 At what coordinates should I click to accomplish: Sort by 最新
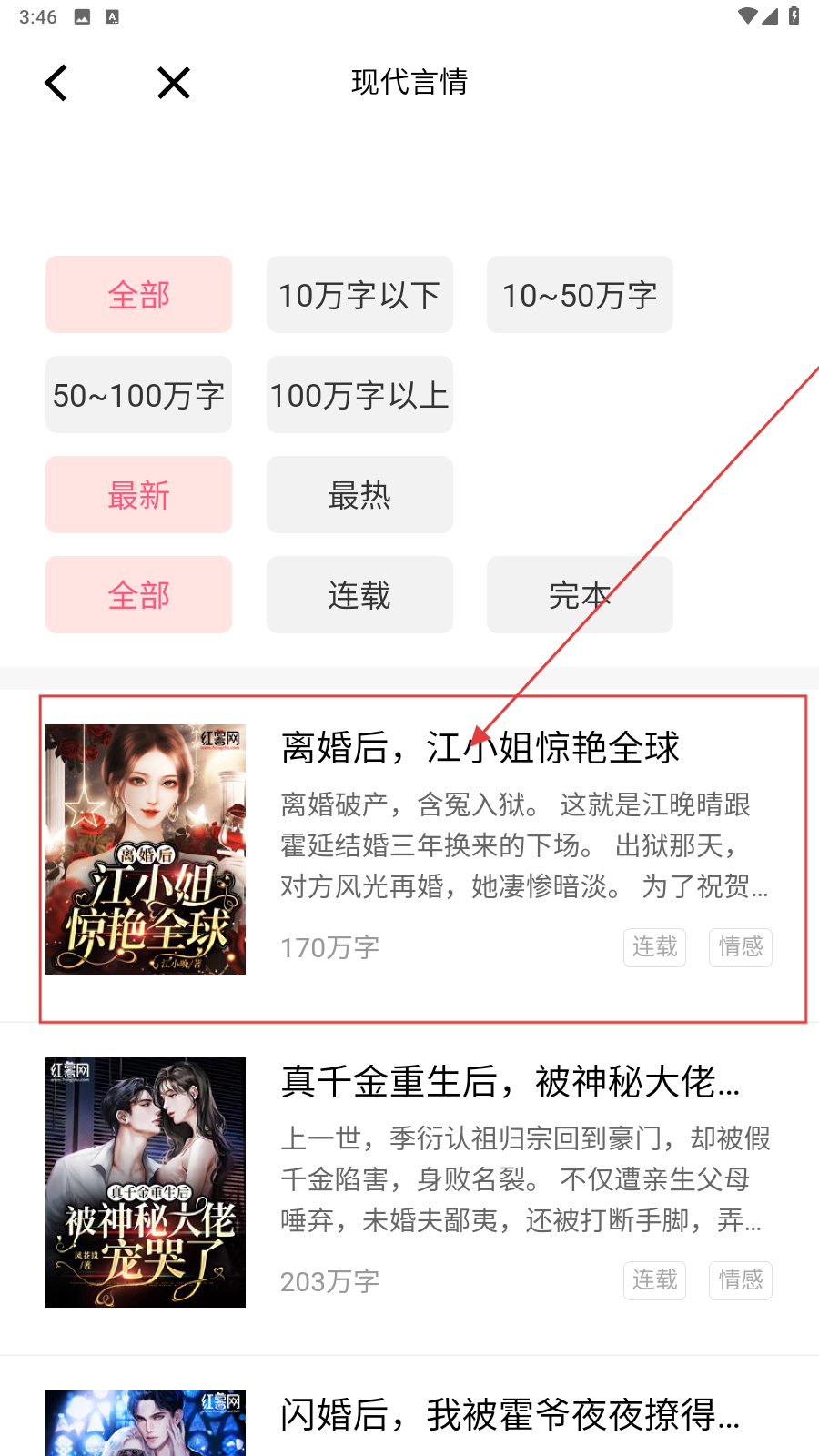coord(138,495)
